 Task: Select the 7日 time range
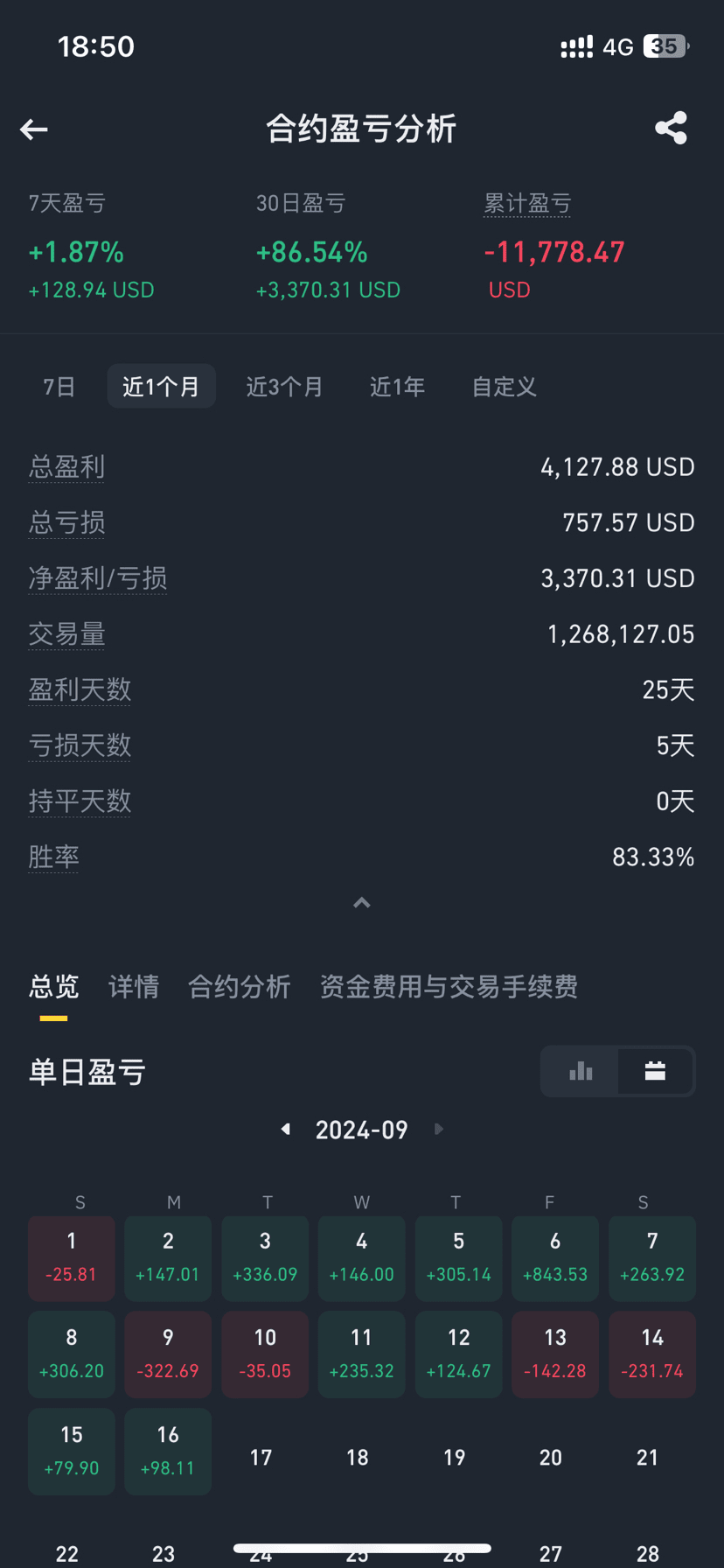point(59,386)
